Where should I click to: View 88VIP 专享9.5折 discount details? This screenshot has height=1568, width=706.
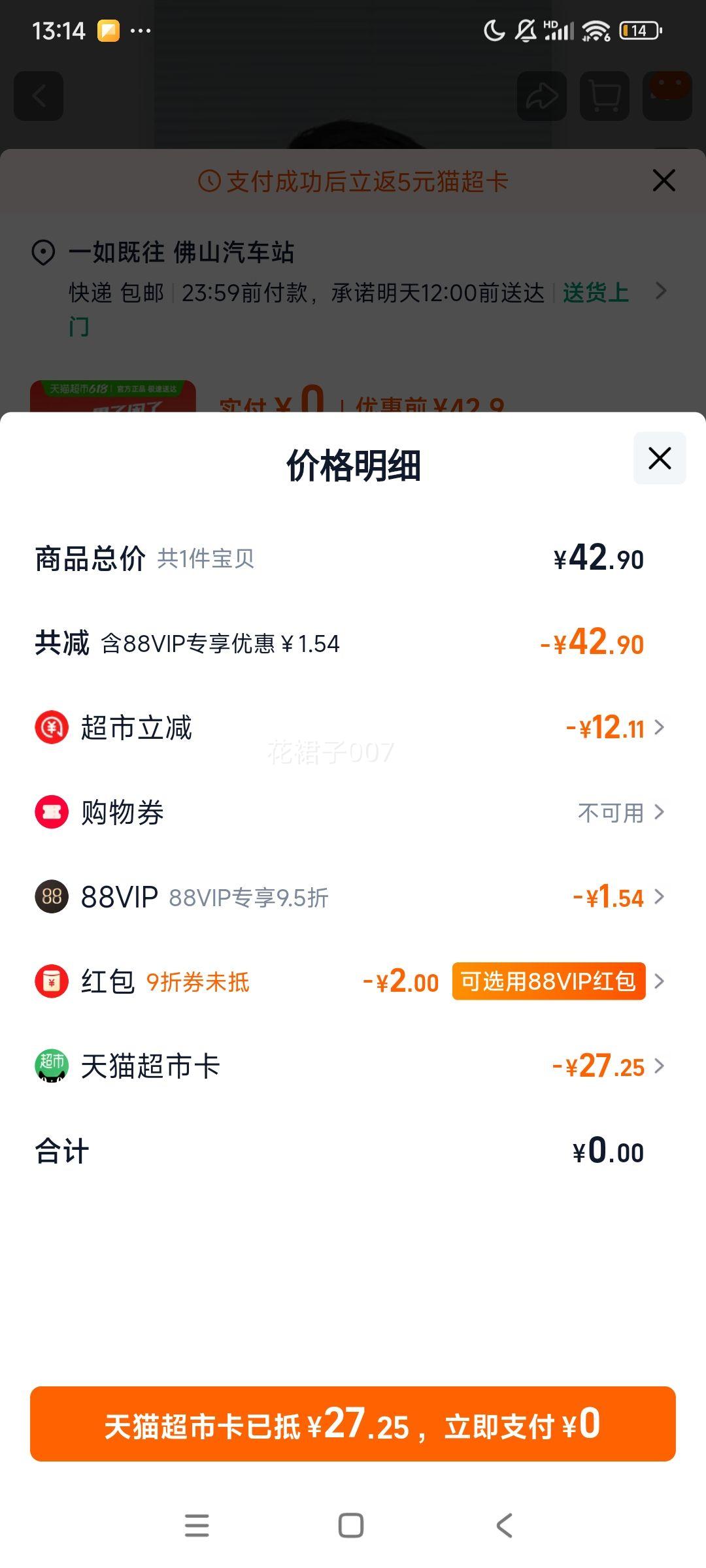coord(353,897)
